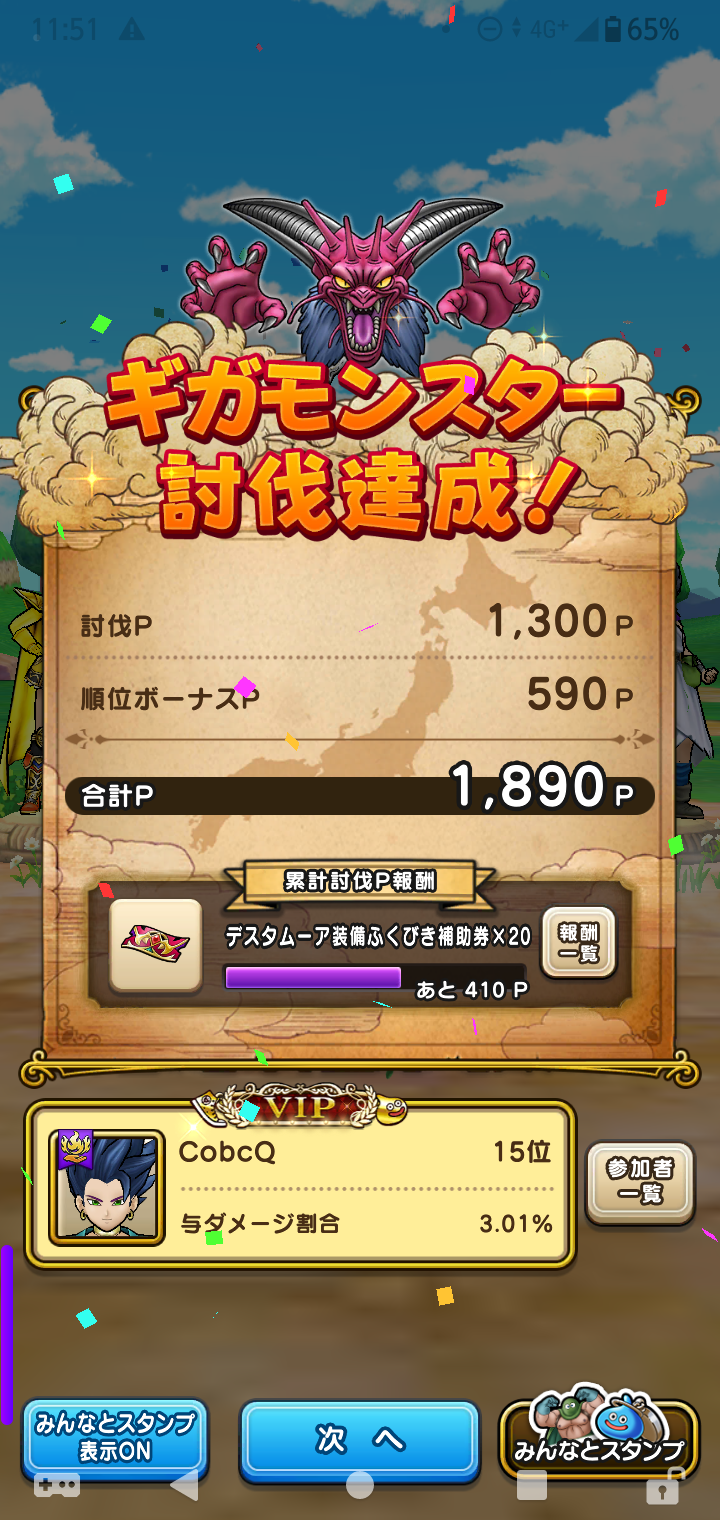This screenshot has width=720, height=1520.
Task: Go back using system back button
Action: pyautogui.click(x=184, y=1486)
